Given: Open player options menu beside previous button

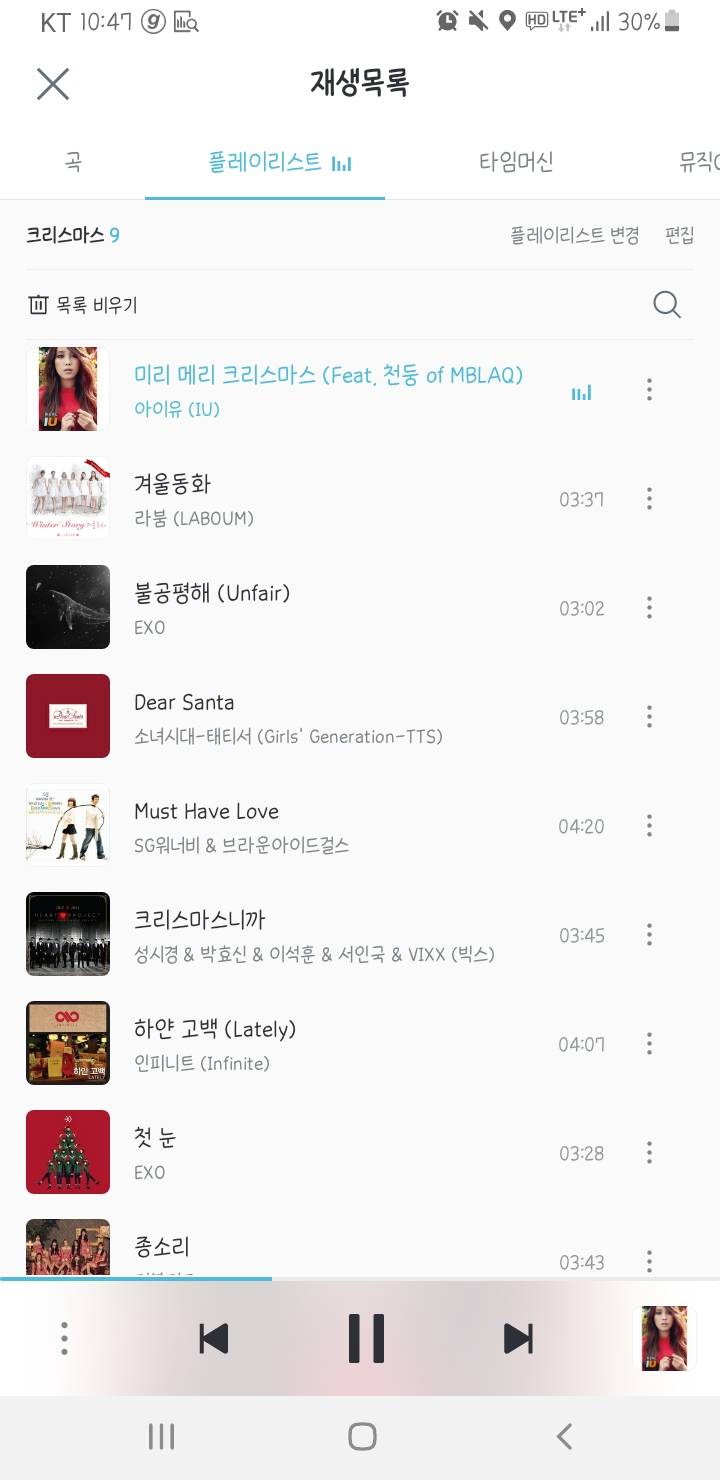Looking at the screenshot, I should click(x=64, y=1338).
